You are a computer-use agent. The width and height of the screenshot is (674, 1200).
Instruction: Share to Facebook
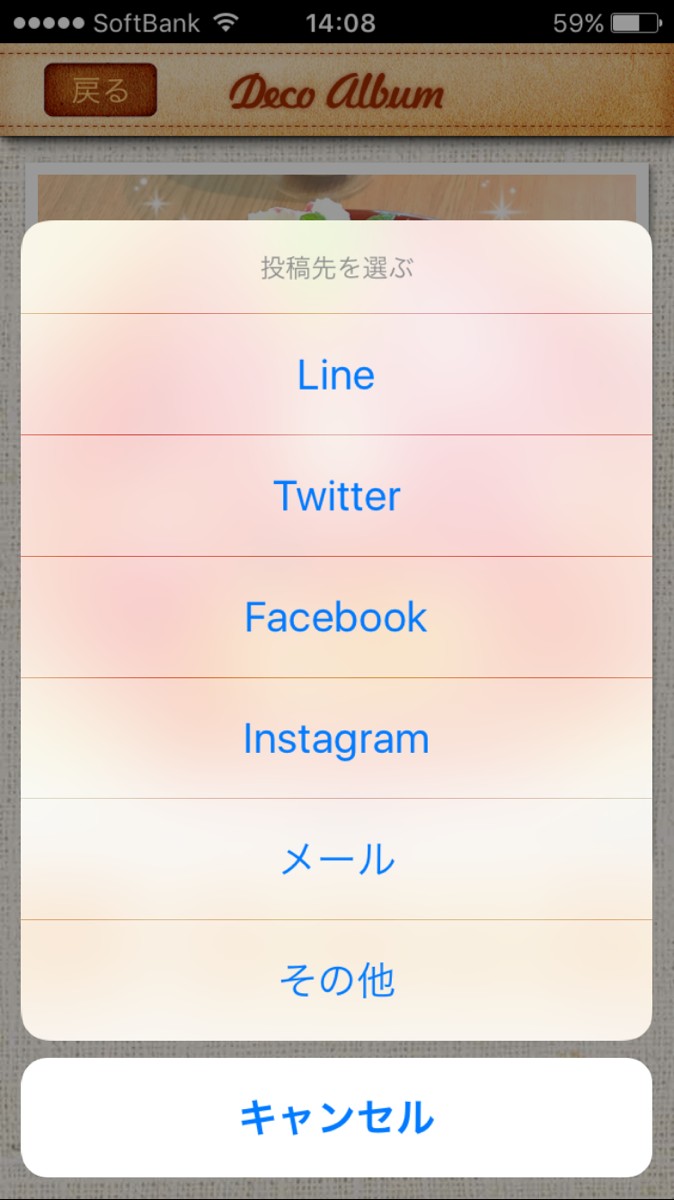point(336,617)
